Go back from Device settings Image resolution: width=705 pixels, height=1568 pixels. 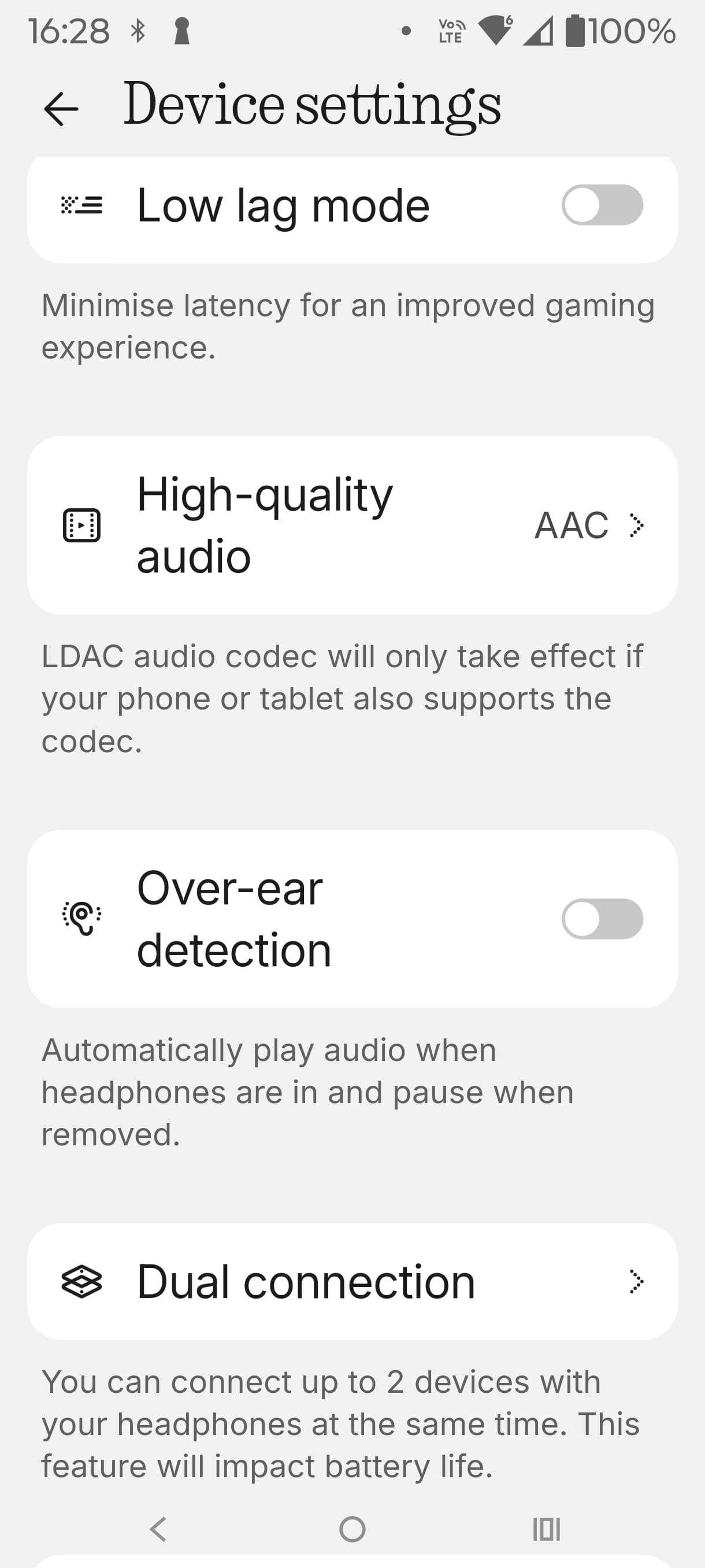point(61,108)
